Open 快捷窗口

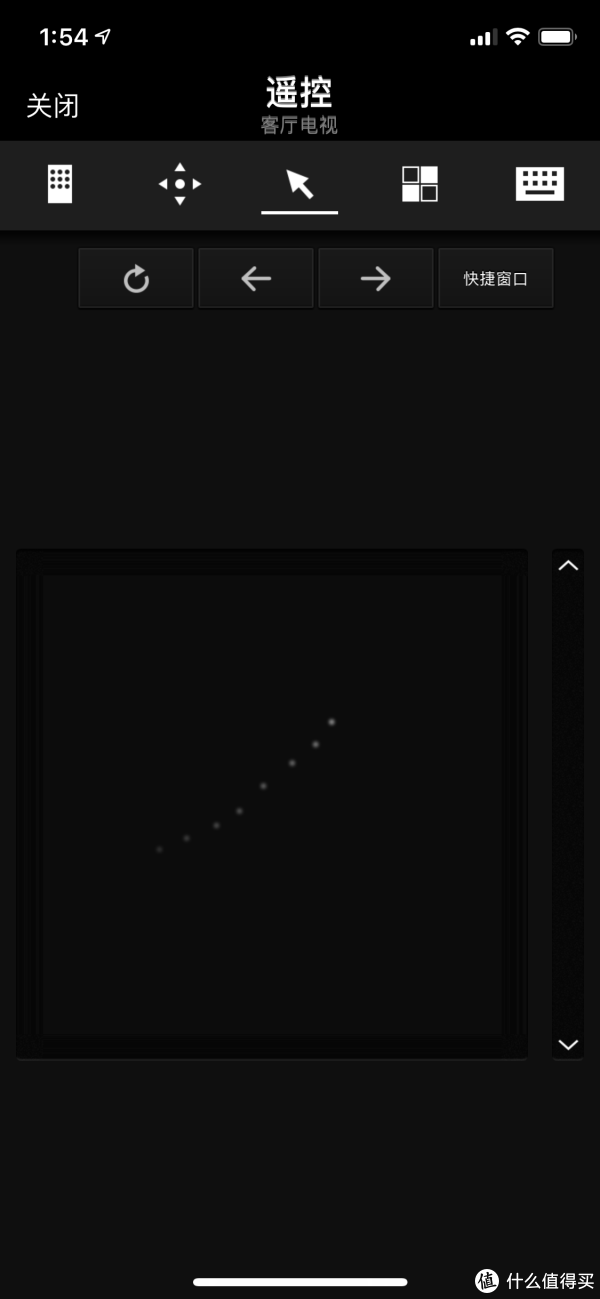(x=496, y=278)
